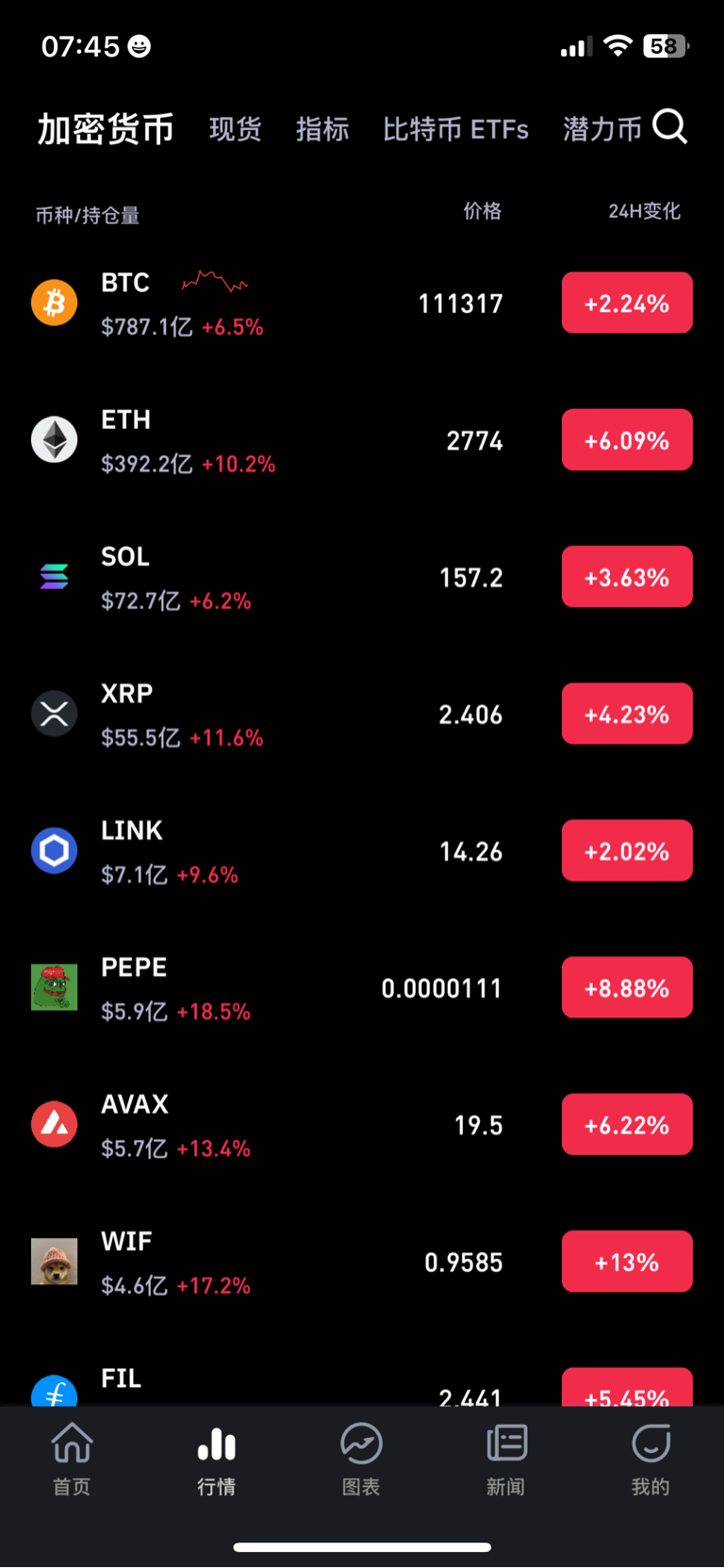The width and height of the screenshot is (724, 1568).
Task: Select the 潜力币 tab
Action: click(601, 128)
